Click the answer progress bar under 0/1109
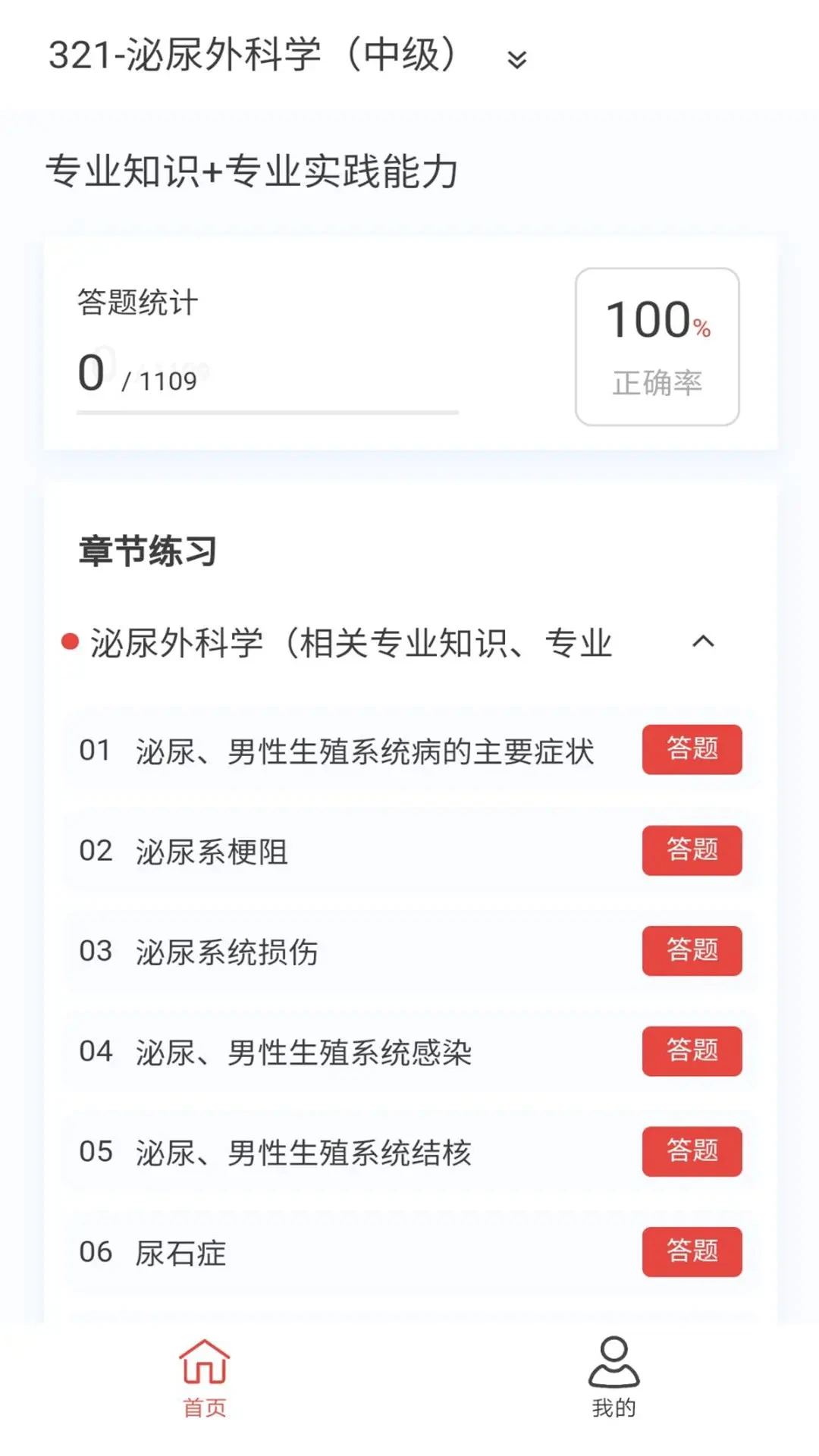 click(x=265, y=413)
